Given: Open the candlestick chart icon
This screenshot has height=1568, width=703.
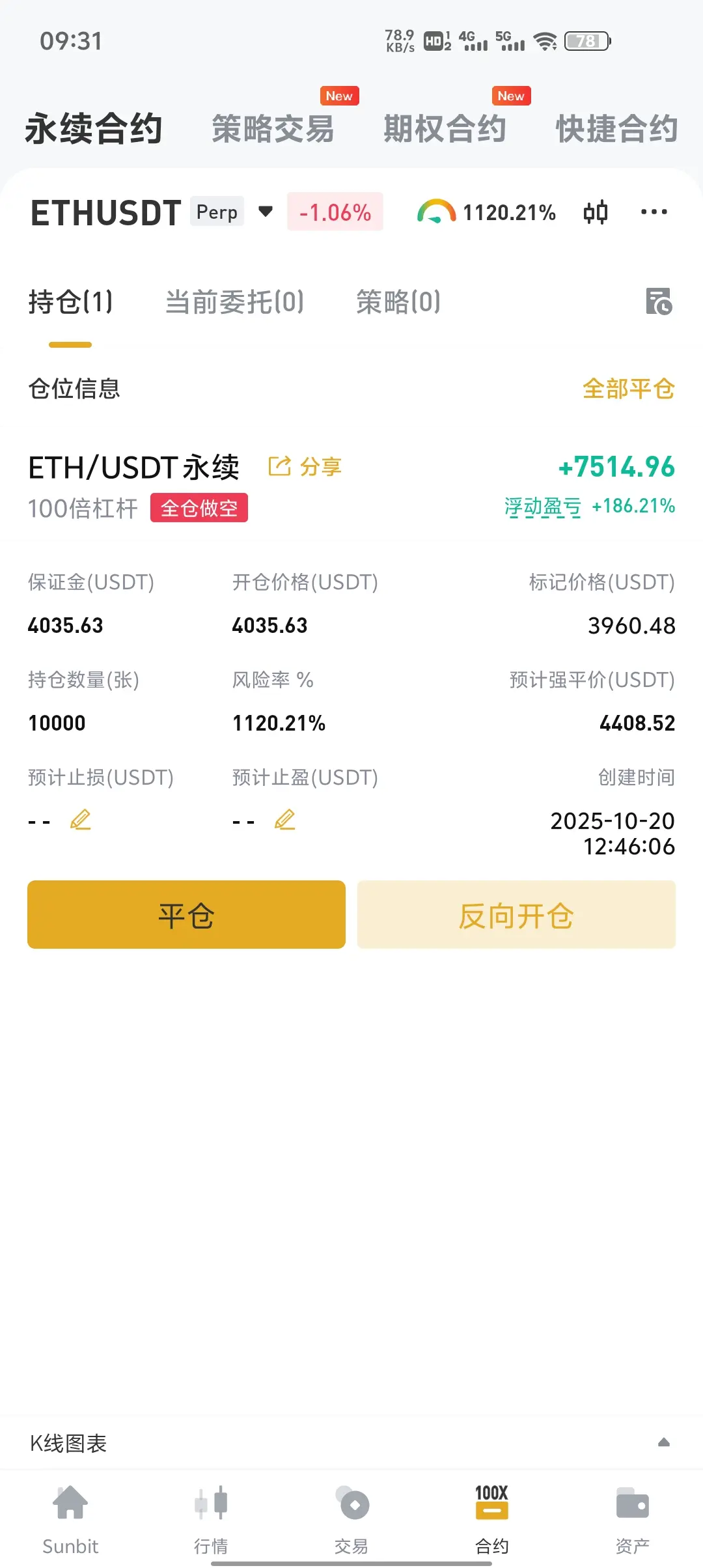Looking at the screenshot, I should 596,212.
